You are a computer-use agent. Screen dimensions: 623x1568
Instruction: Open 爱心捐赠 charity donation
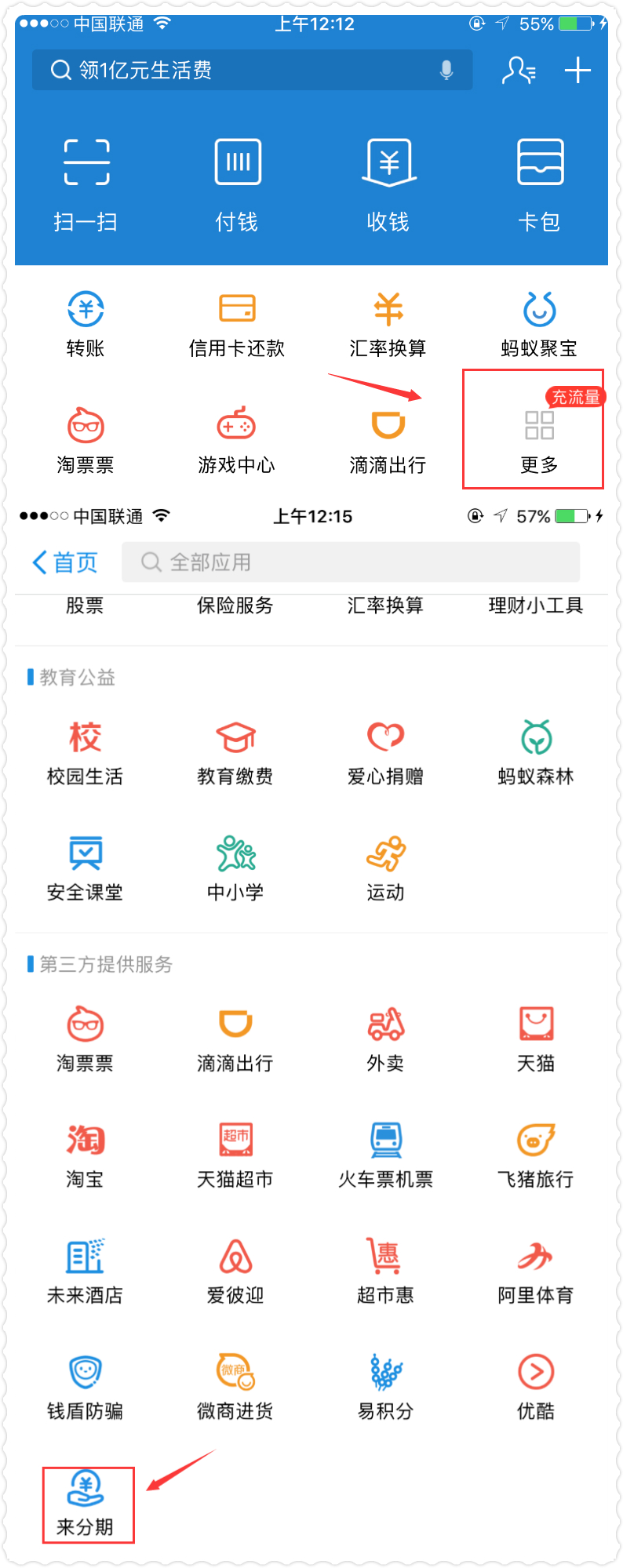coord(384,749)
